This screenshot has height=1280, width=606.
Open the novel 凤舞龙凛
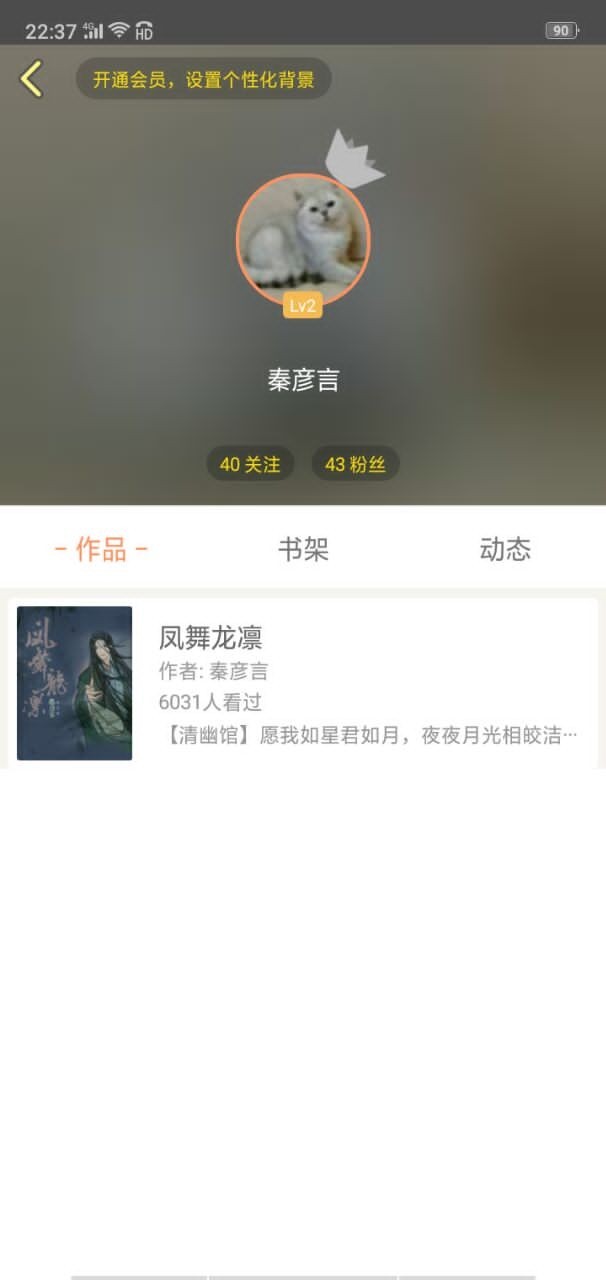coord(303,683)
